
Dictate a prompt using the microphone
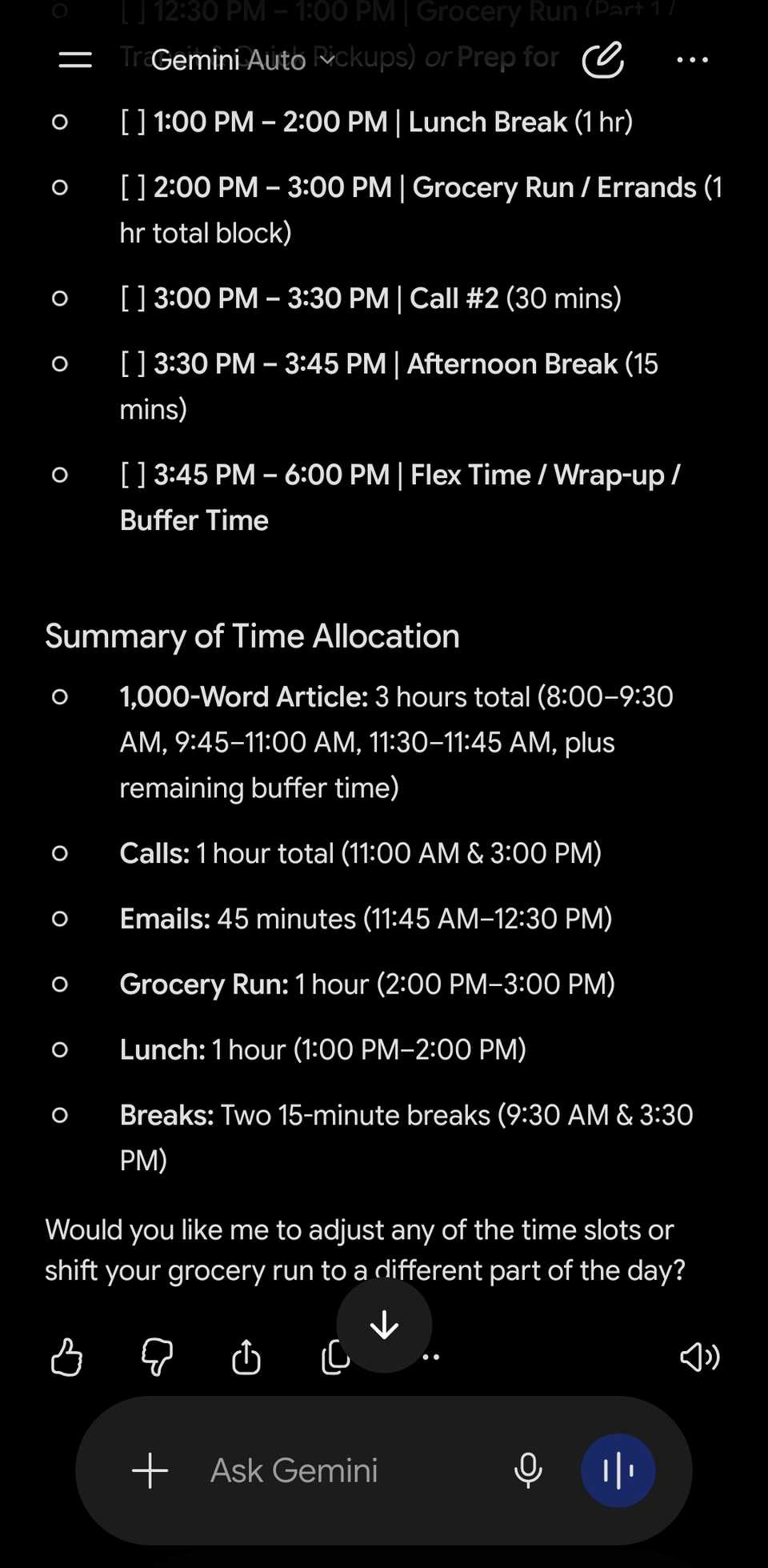coord(528,1471)
